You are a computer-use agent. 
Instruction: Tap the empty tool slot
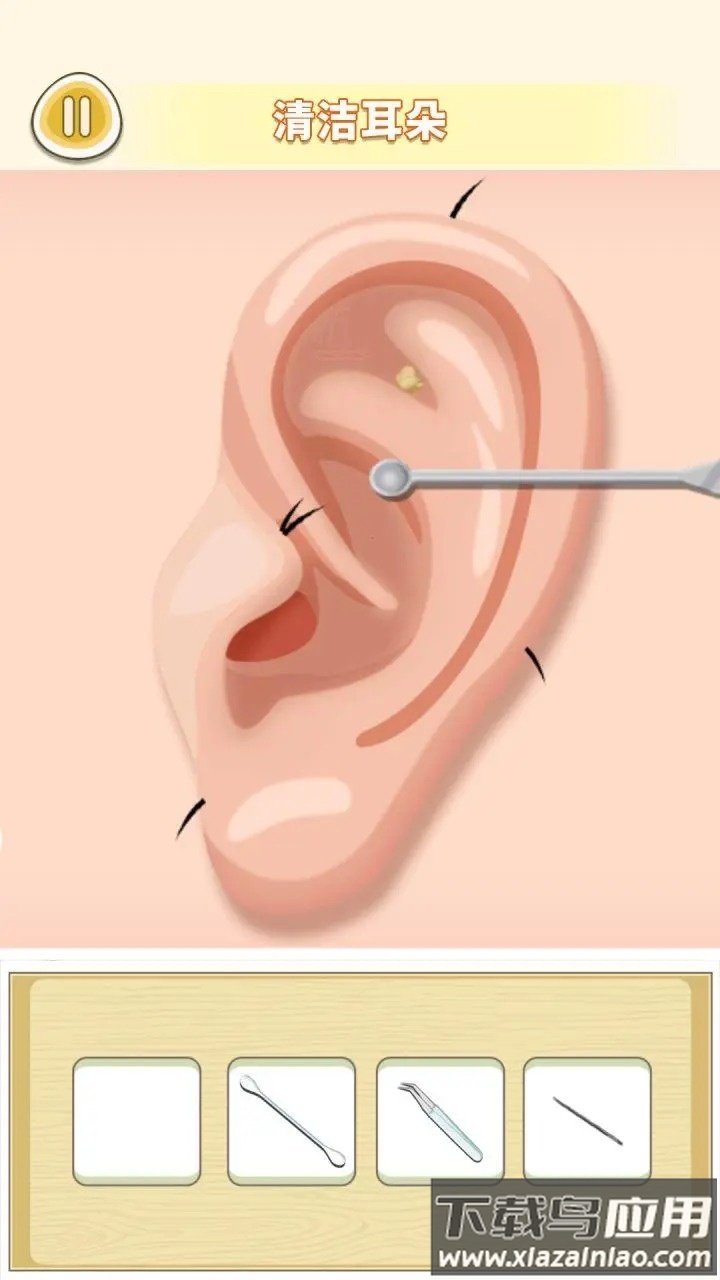[x=137, y=1121]
